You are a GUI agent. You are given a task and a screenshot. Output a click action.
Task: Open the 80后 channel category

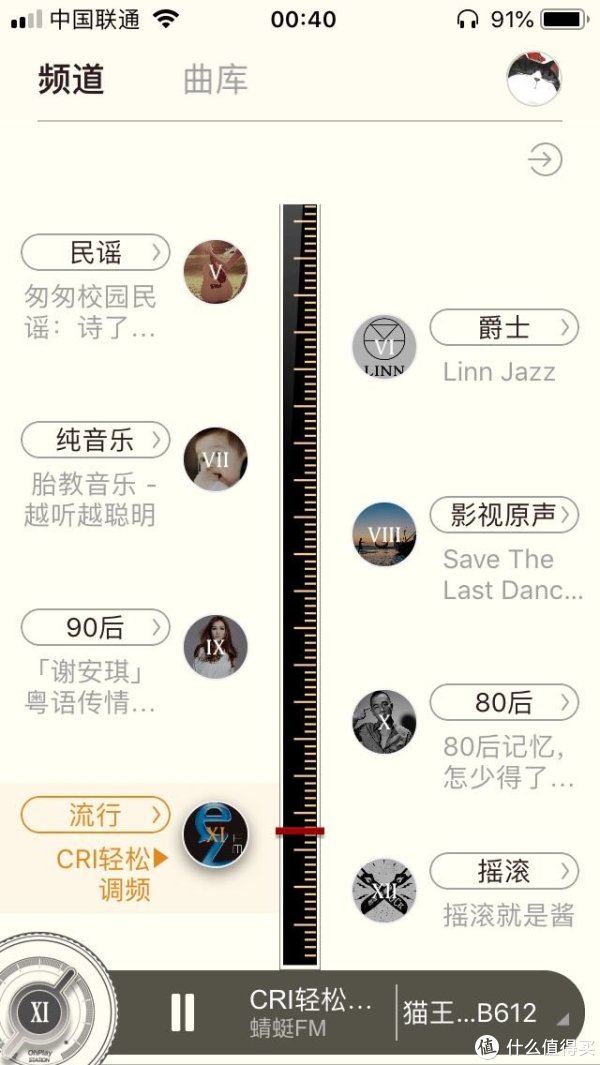click(x=504, y=702)
